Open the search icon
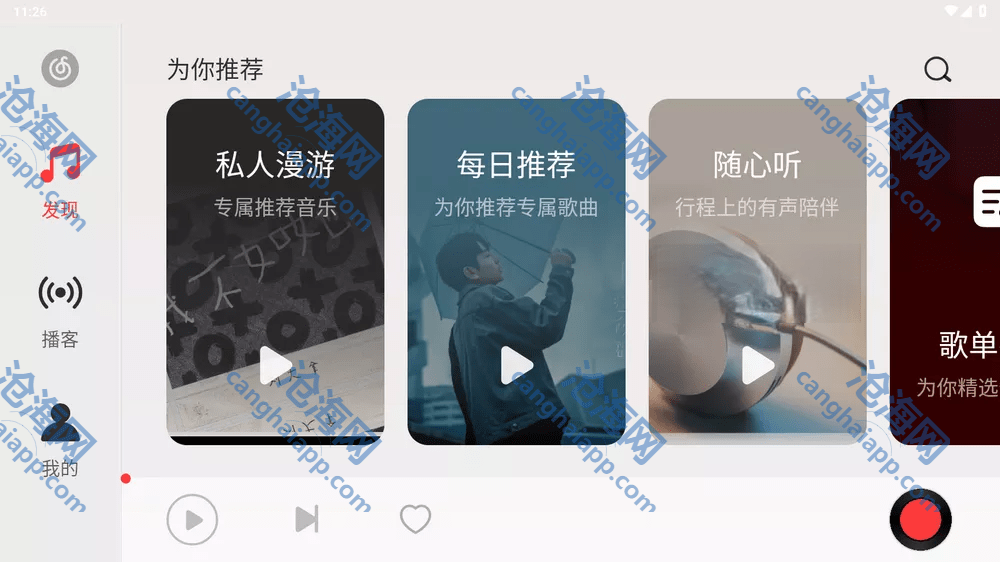Image resolution: width=1000 pixels, height=562 pixels. [937, 69]
